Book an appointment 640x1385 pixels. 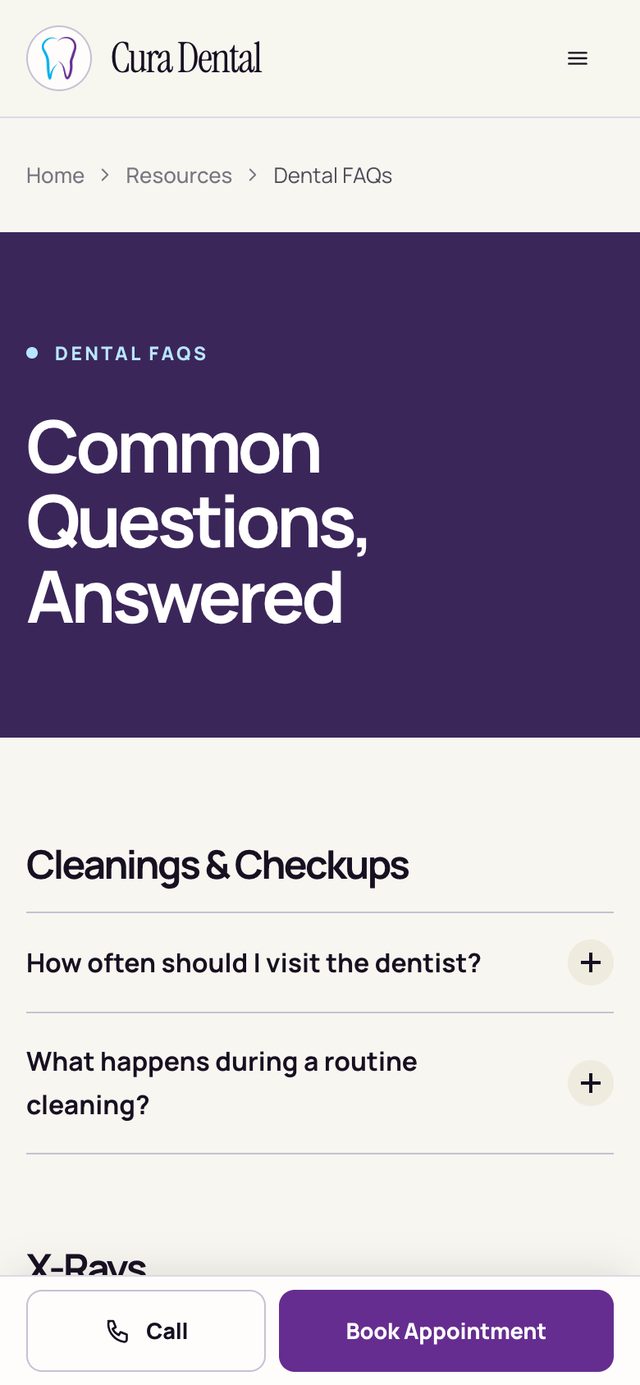[x=446, y=1331]
